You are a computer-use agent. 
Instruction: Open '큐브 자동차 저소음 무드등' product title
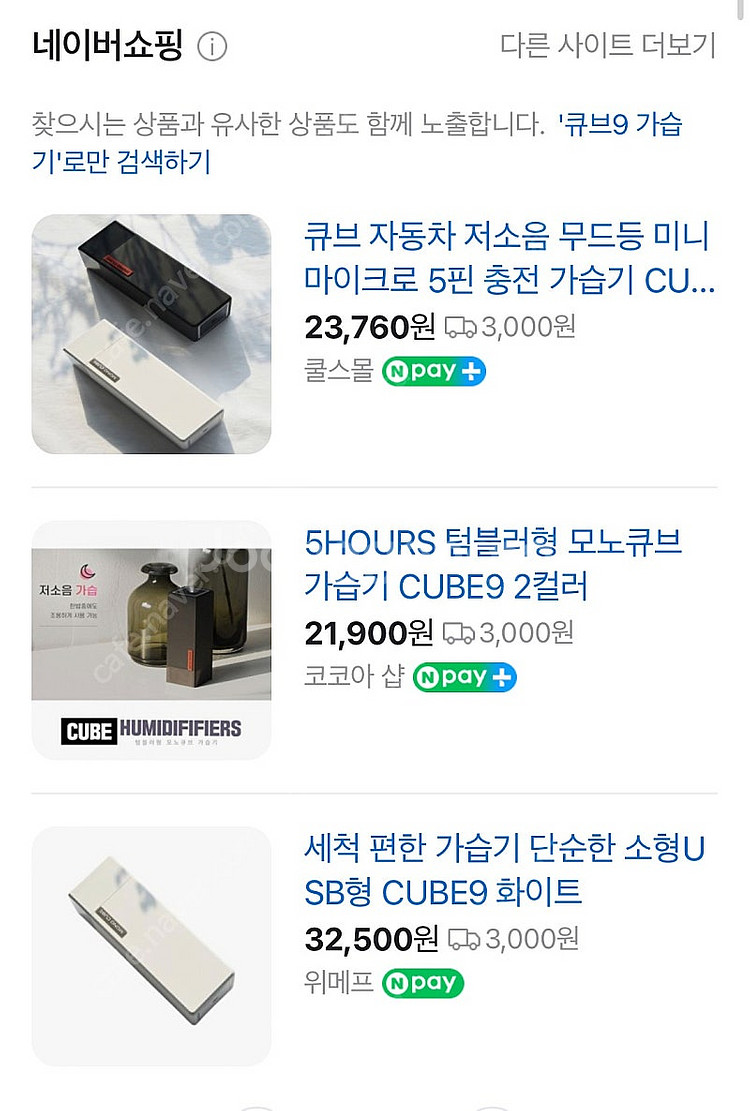(x=509, y=259)
